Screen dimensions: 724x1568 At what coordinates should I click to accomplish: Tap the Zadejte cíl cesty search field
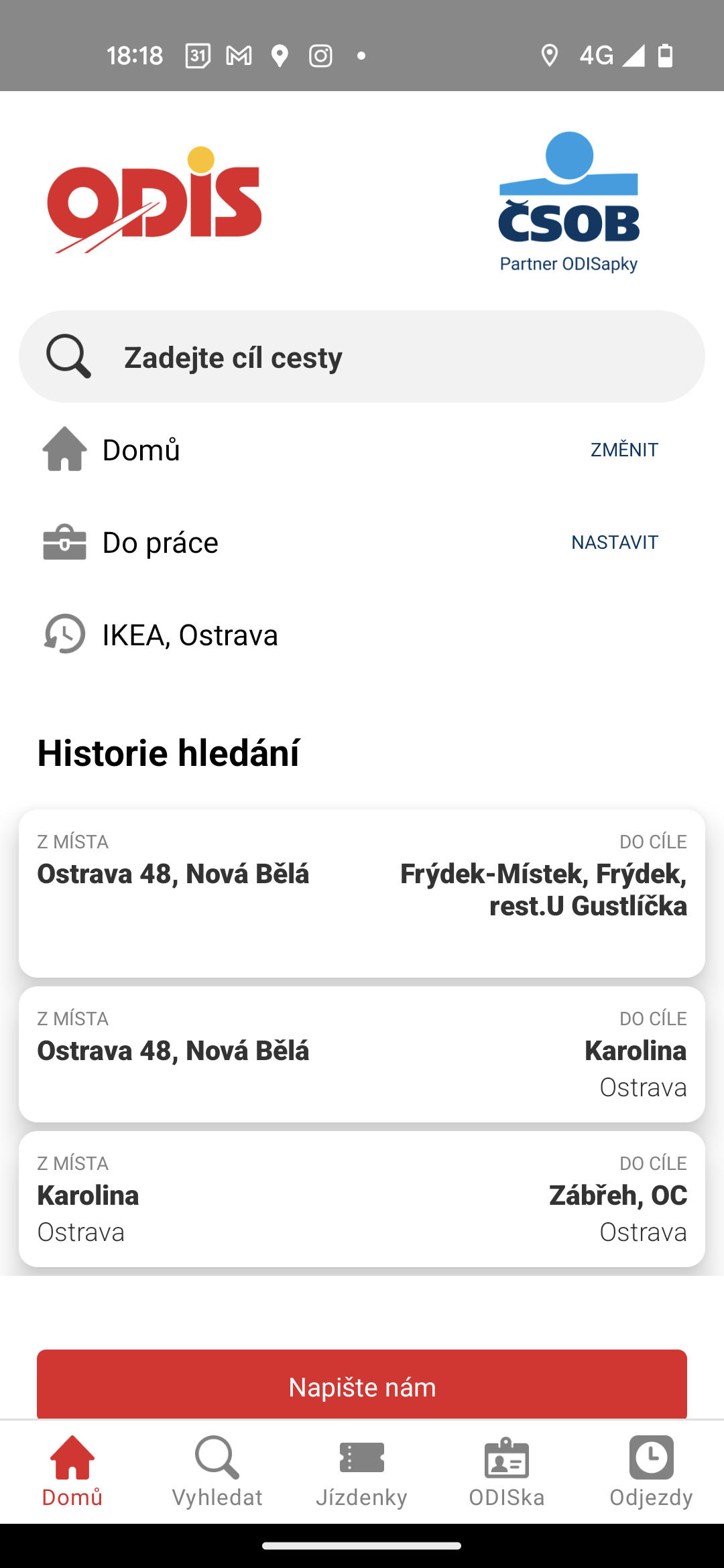(x=362, y=356)
